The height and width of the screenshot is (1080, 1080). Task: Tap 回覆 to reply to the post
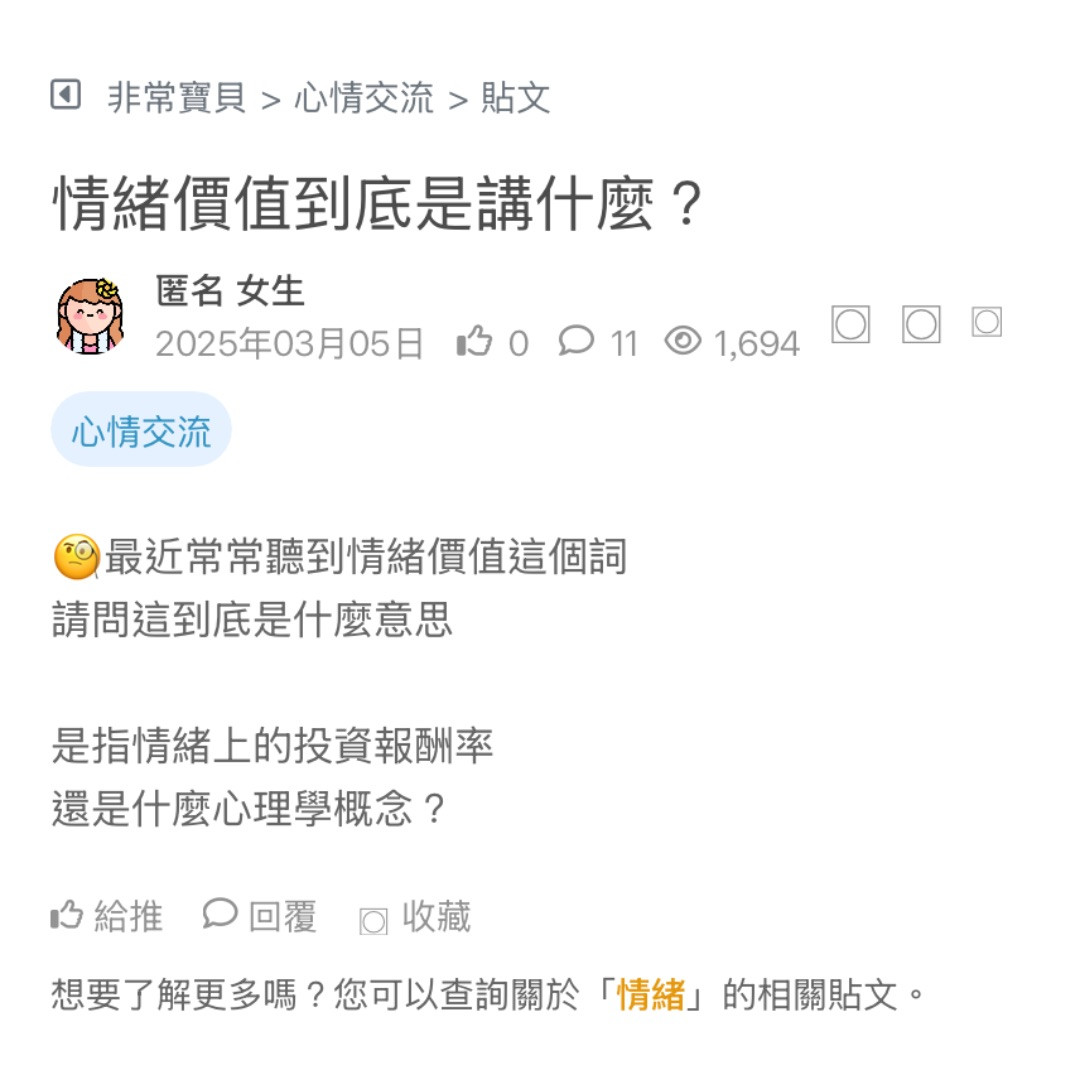click(260, 916)
